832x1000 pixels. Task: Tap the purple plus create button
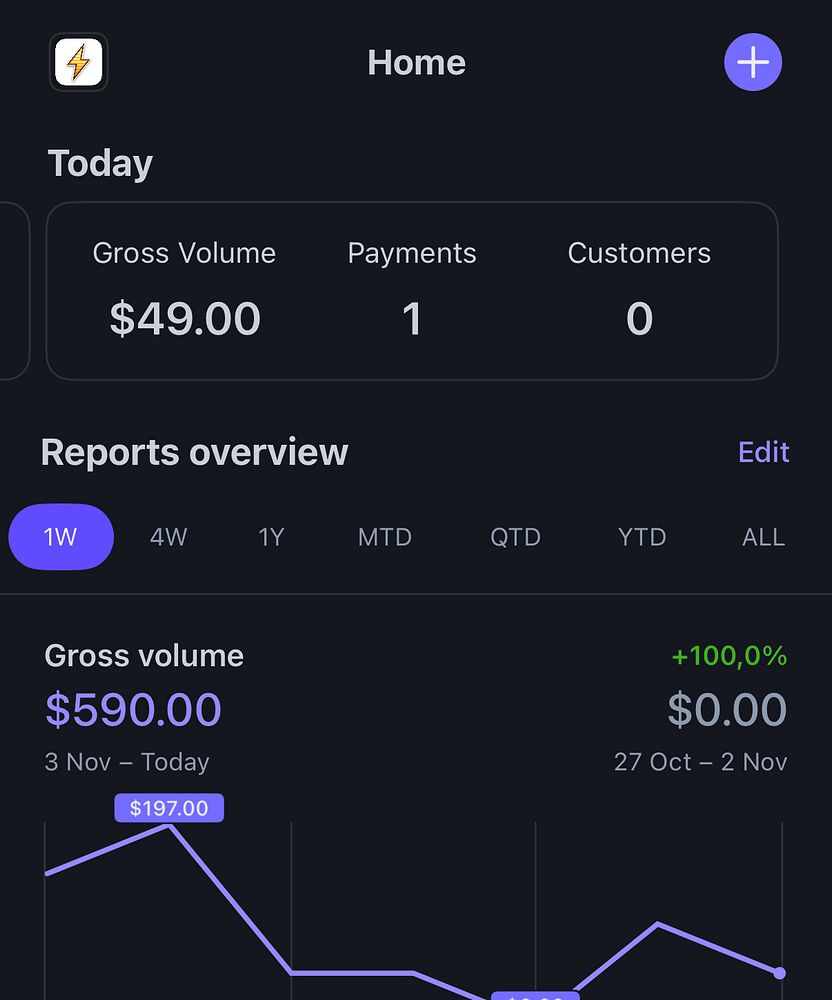click(x=752, y=62)
